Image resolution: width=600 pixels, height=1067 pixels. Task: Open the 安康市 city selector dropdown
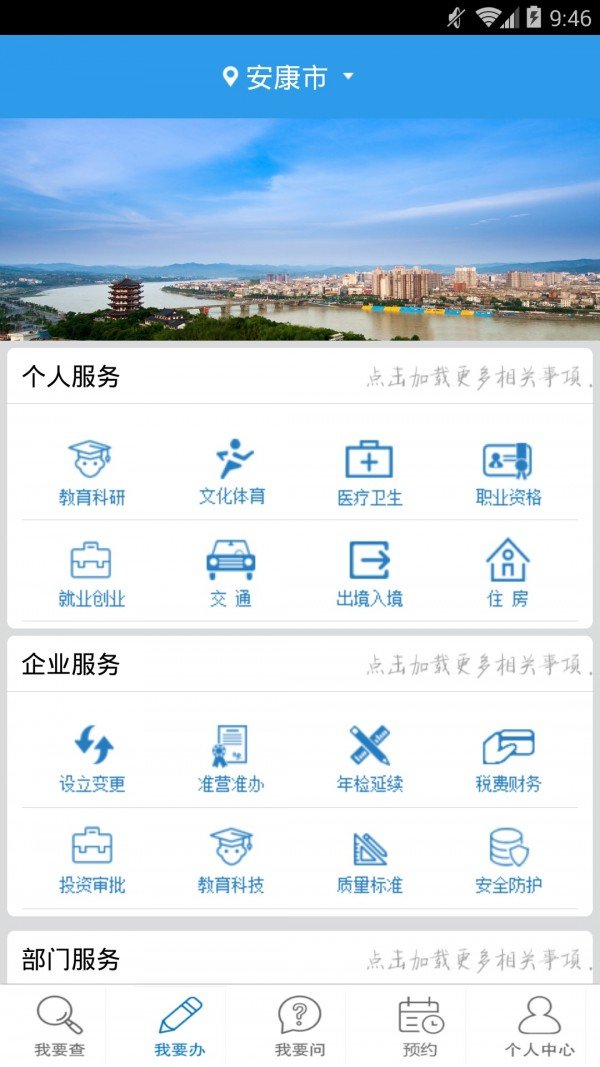(288, 77)
